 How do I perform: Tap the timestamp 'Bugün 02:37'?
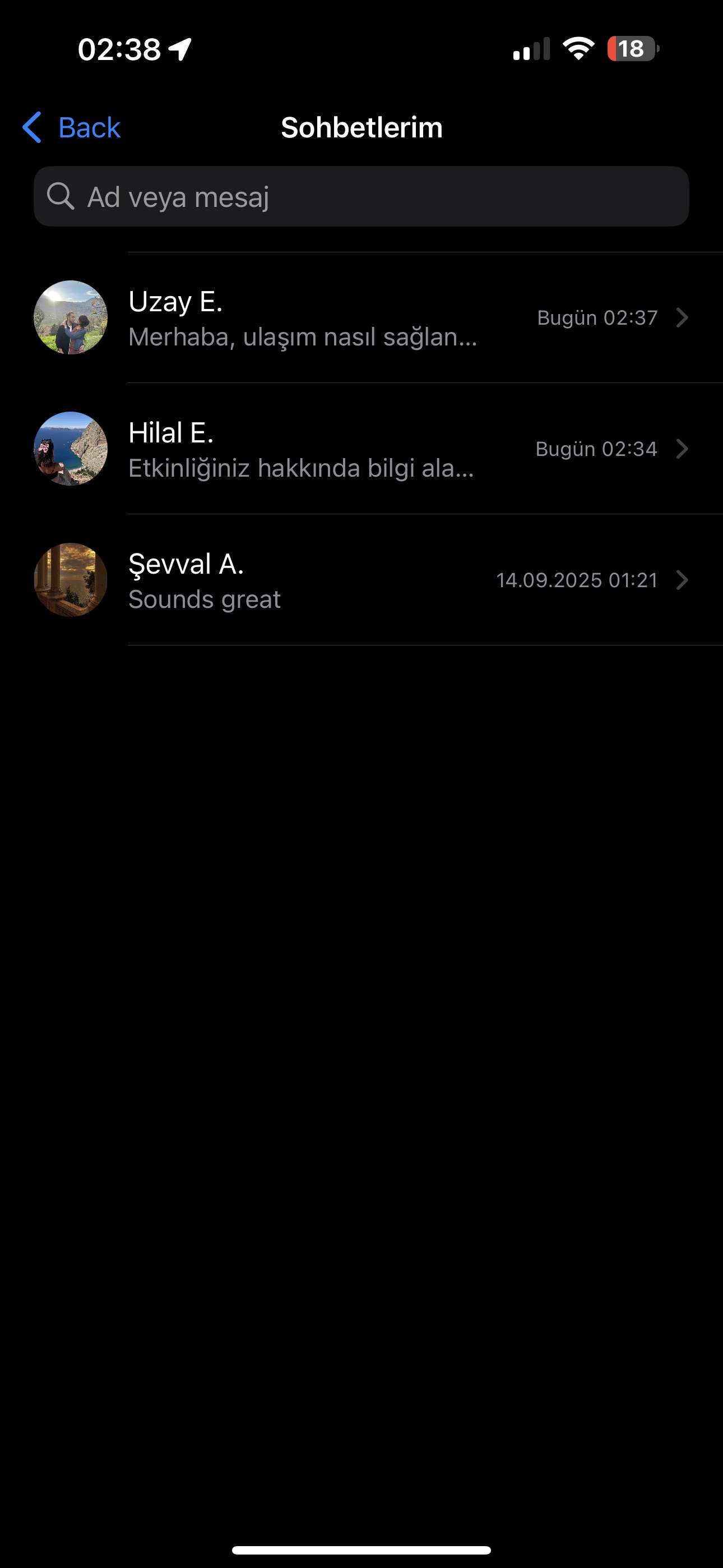(597, 317)
